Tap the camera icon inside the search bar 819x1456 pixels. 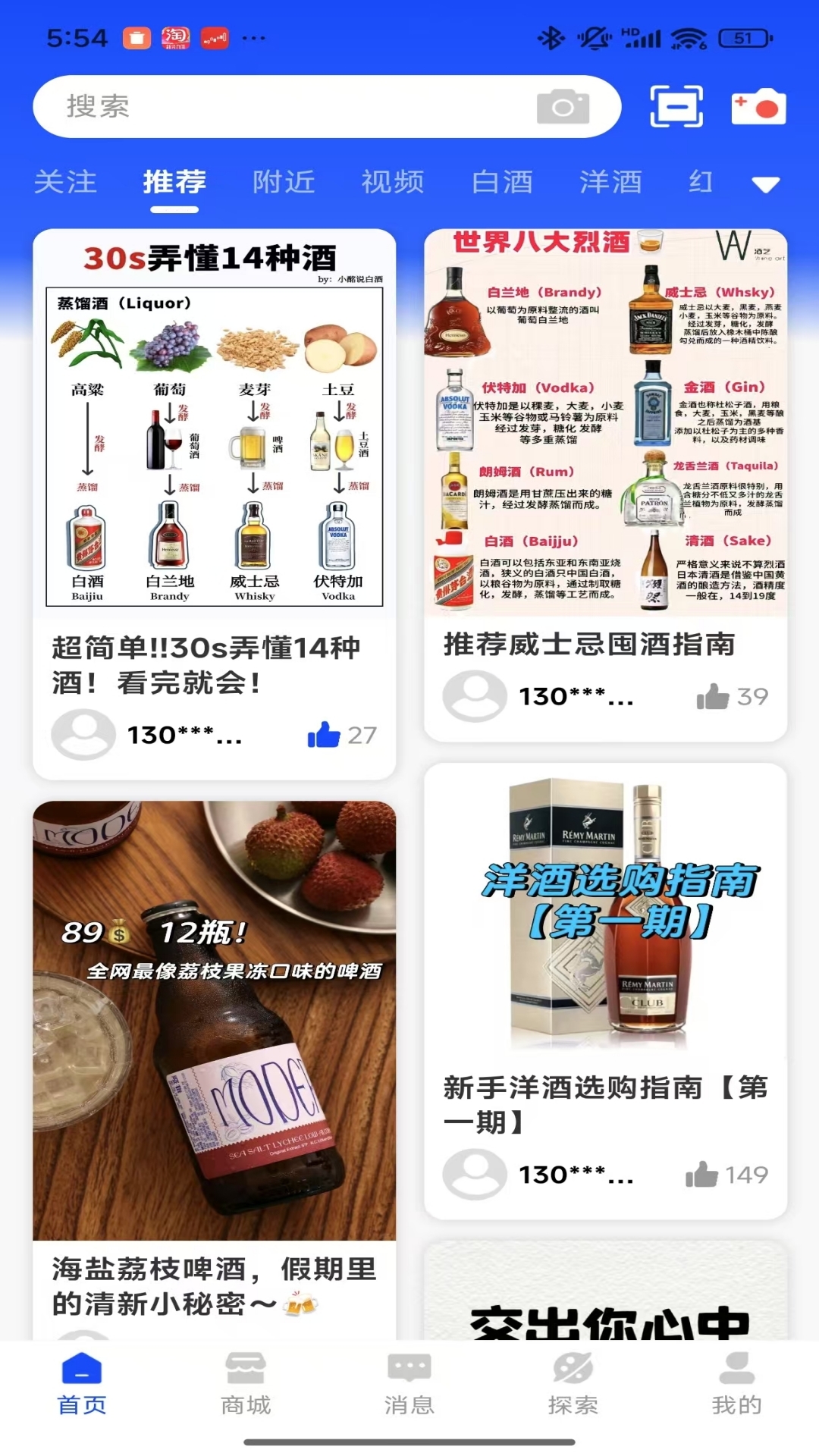pos(563,106)
